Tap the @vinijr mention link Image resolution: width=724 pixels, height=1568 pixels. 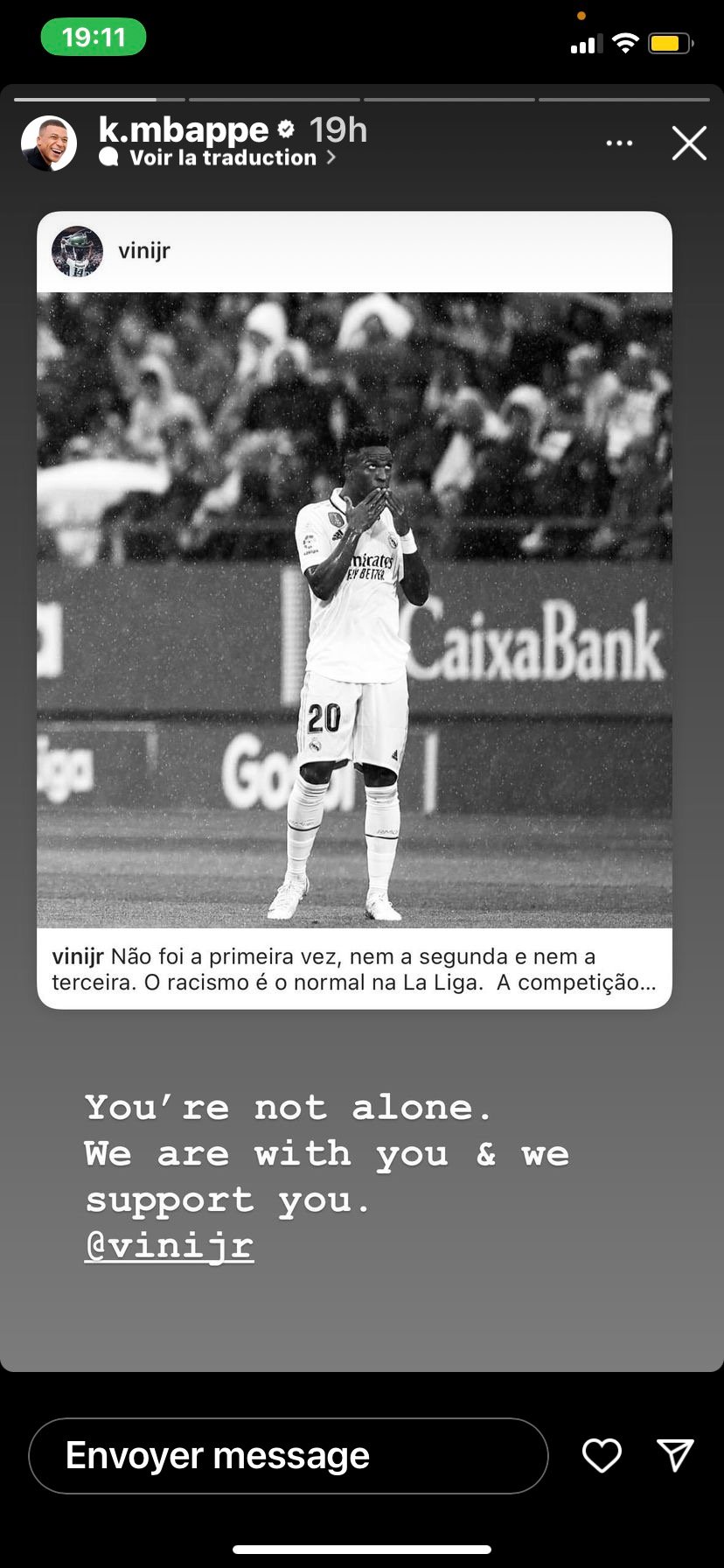[x=169, y=1245]
